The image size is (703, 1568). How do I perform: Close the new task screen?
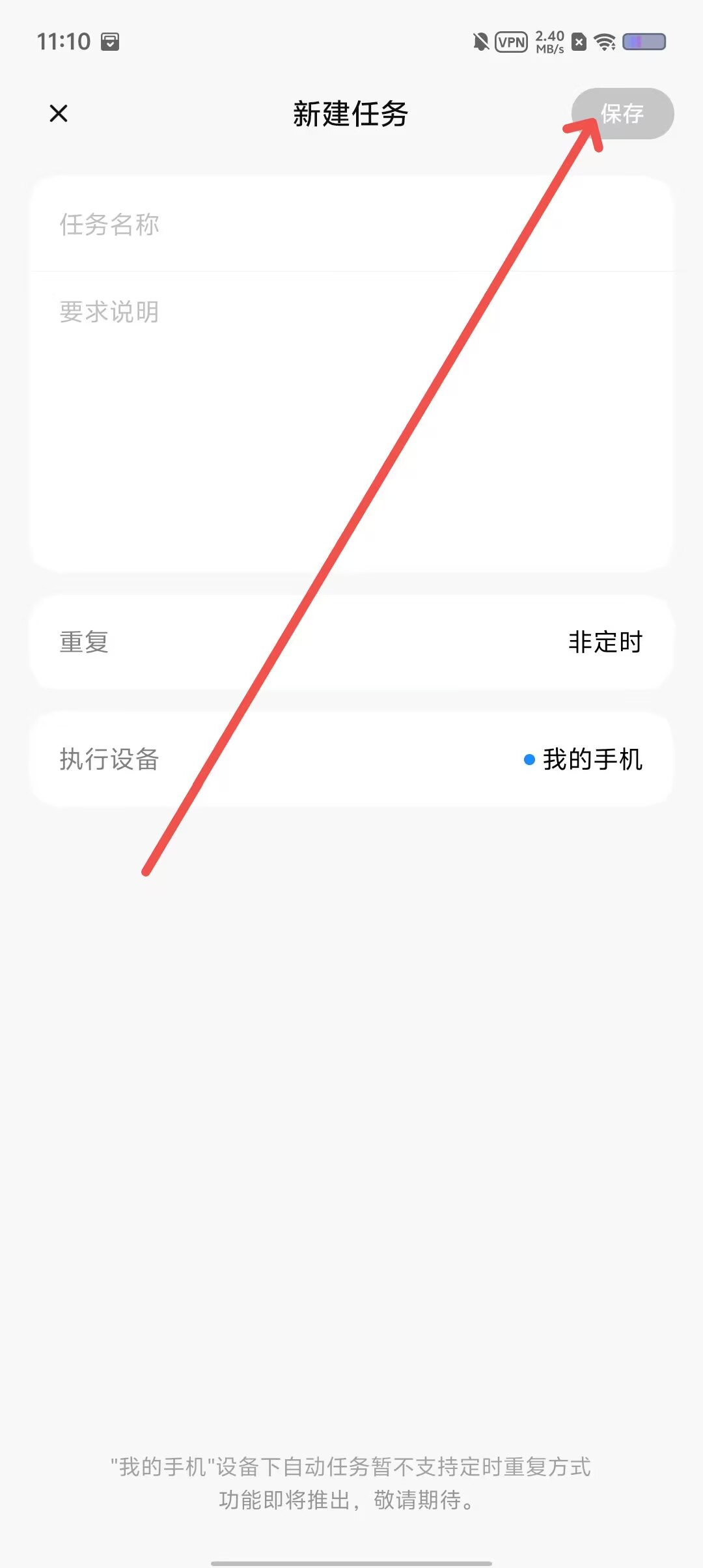pyautogui.click(x=59, y=113)
